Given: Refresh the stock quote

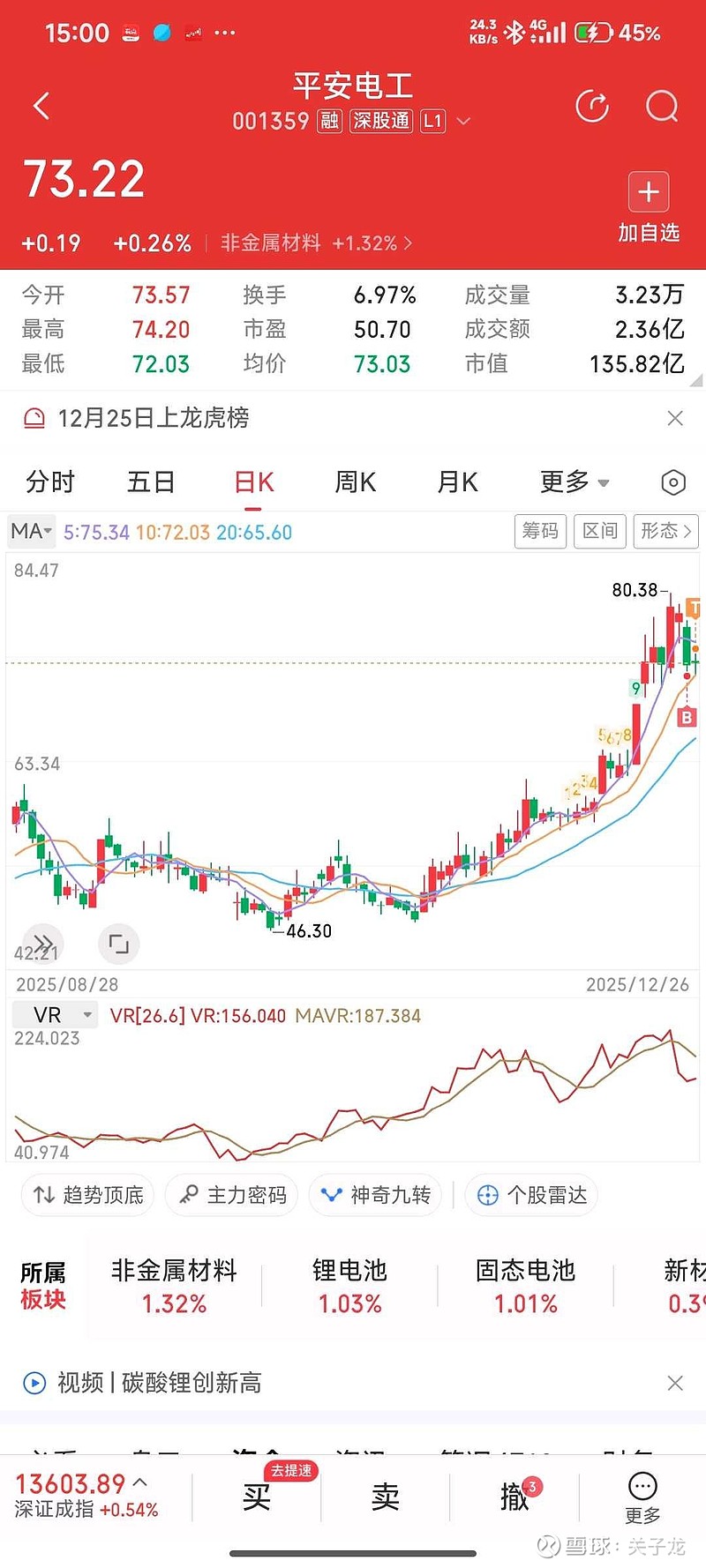Looking at the screenshot, I should pos(592,105).
